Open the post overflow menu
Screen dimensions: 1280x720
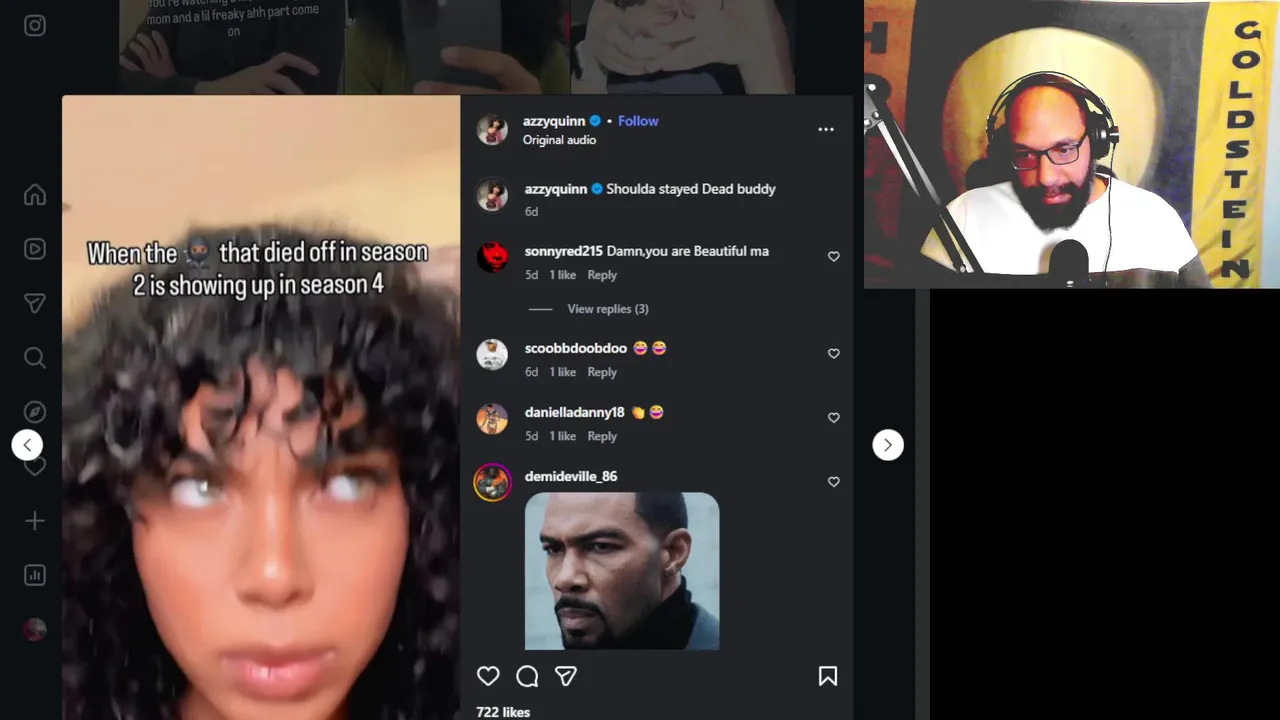[x=825, y=129]
